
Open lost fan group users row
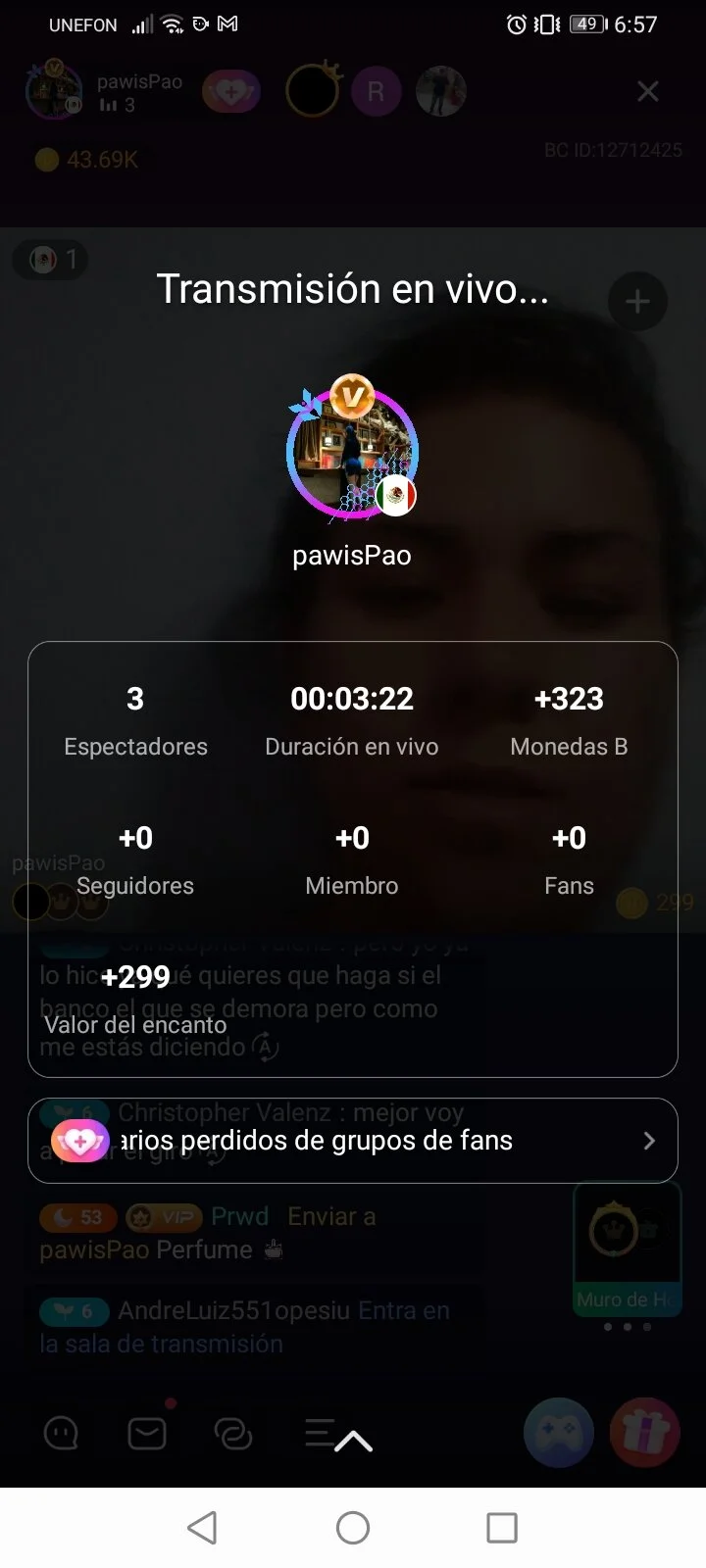353,1141
